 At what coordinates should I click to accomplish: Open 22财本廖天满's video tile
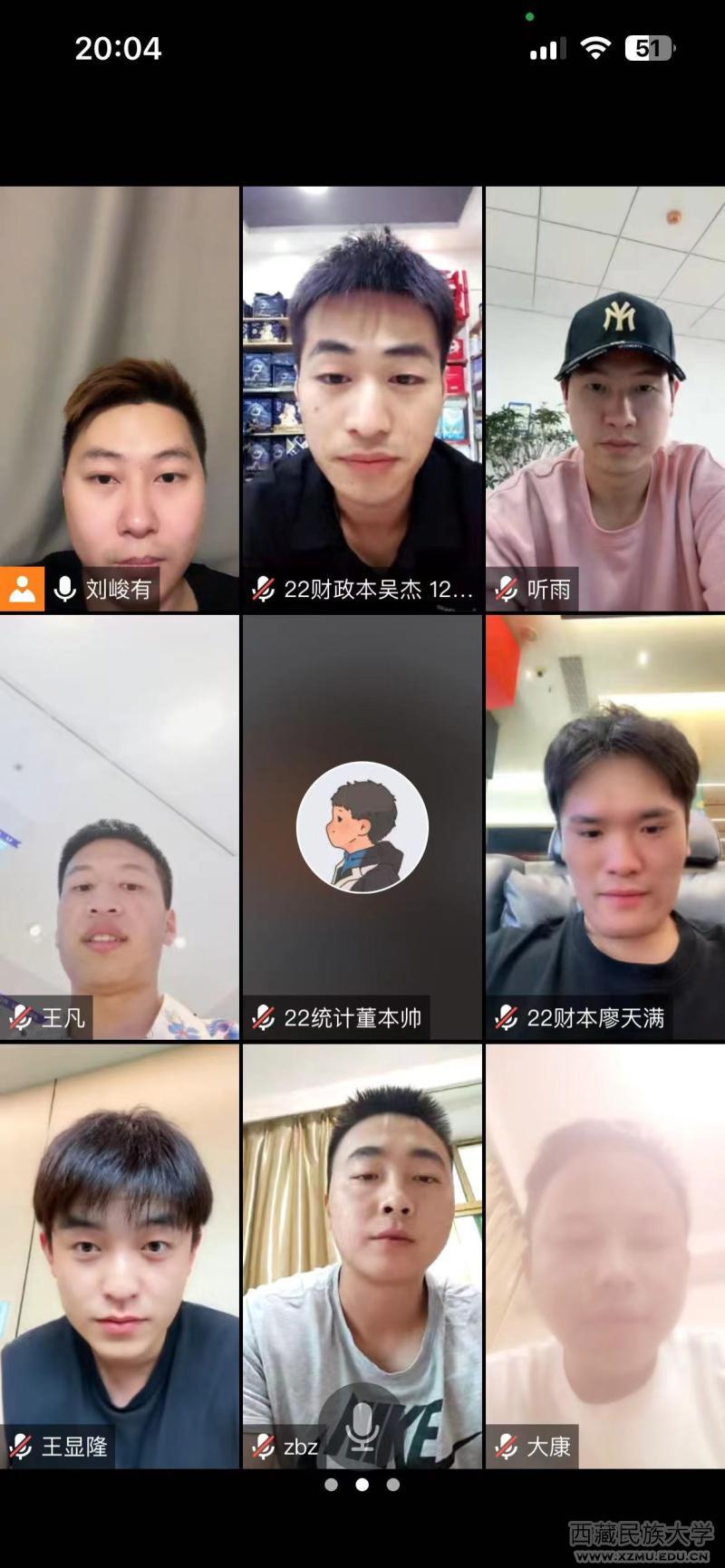click(605, 826)
